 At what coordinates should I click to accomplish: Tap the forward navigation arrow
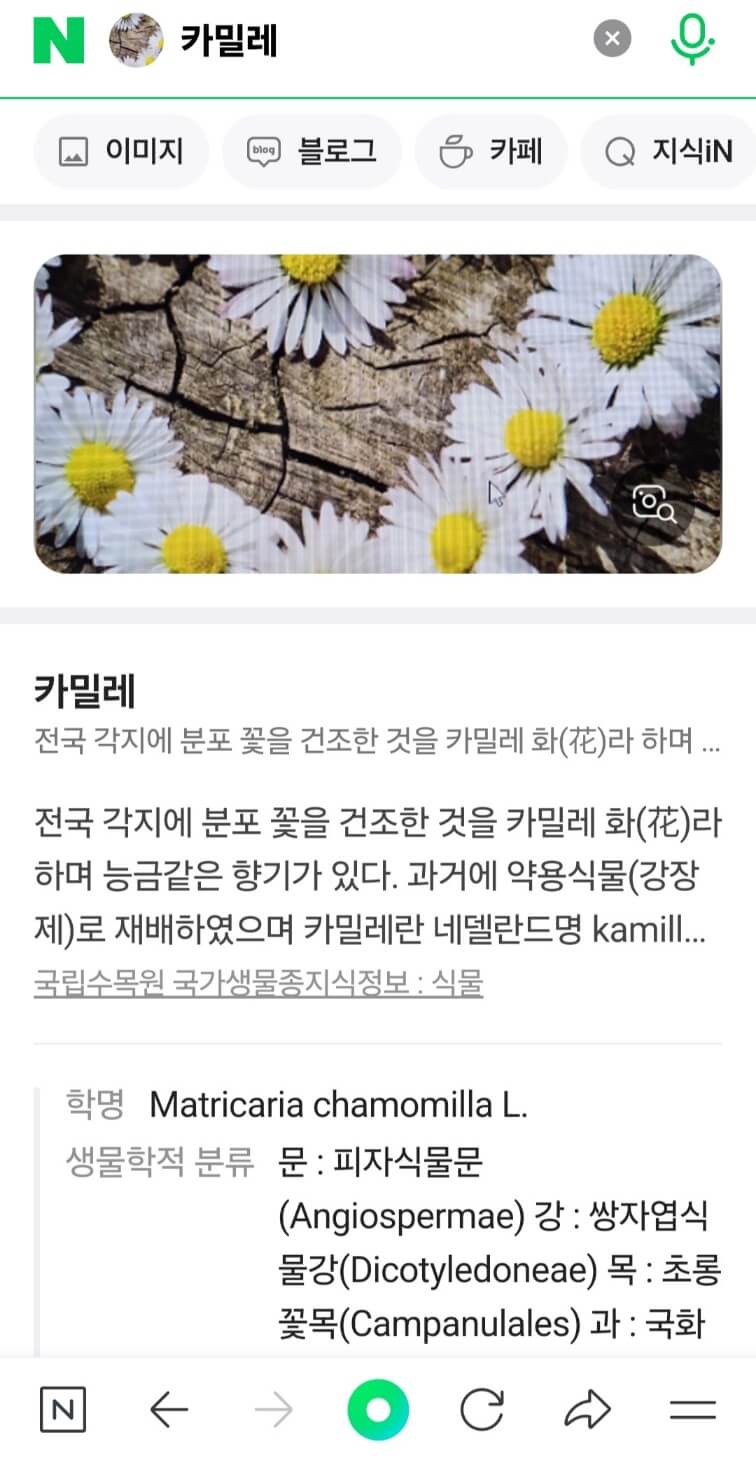(273, 1409)
